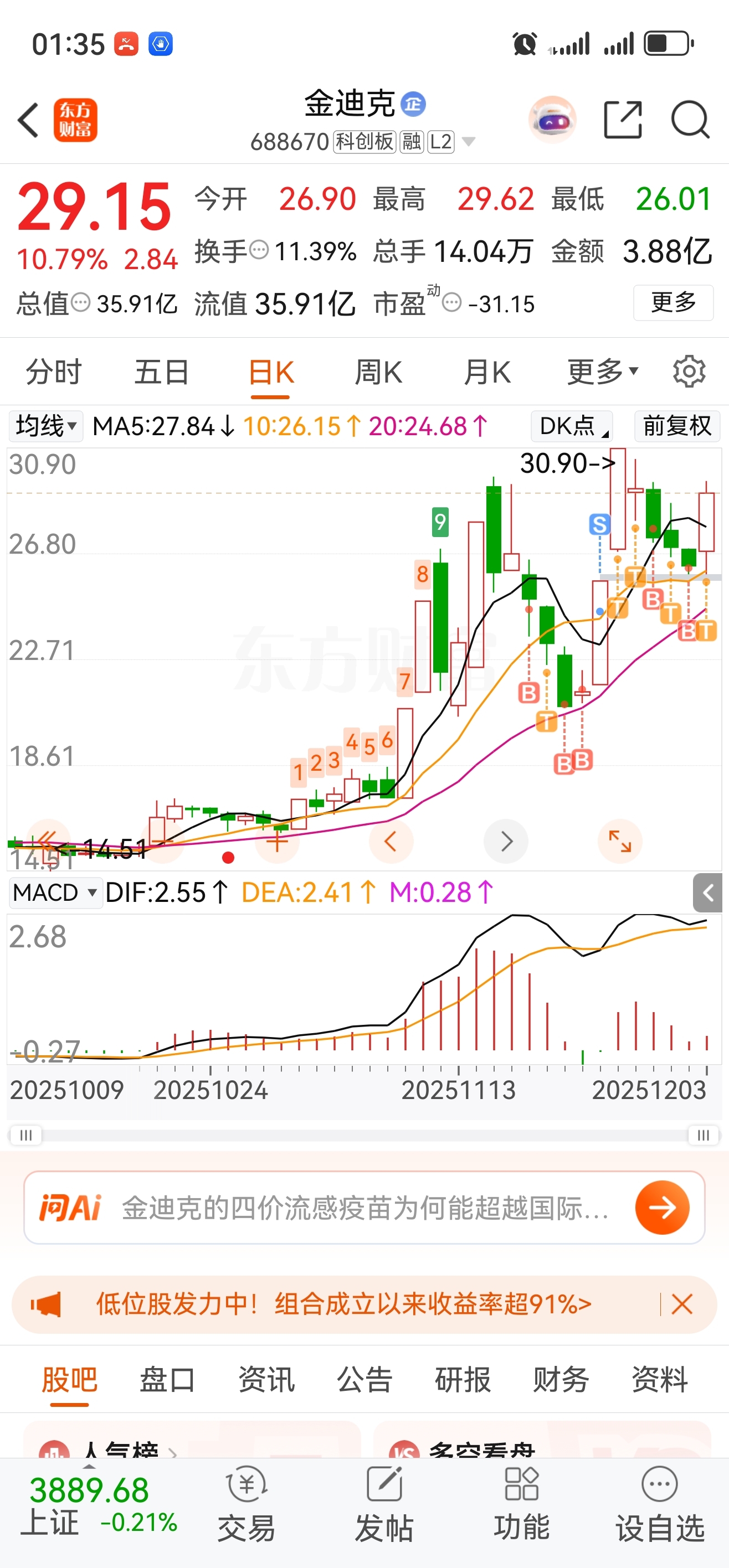The height and width of the screenshot is (1568, 729).
Task: Open the robot assistant avatar
Action: coord(552,120)
